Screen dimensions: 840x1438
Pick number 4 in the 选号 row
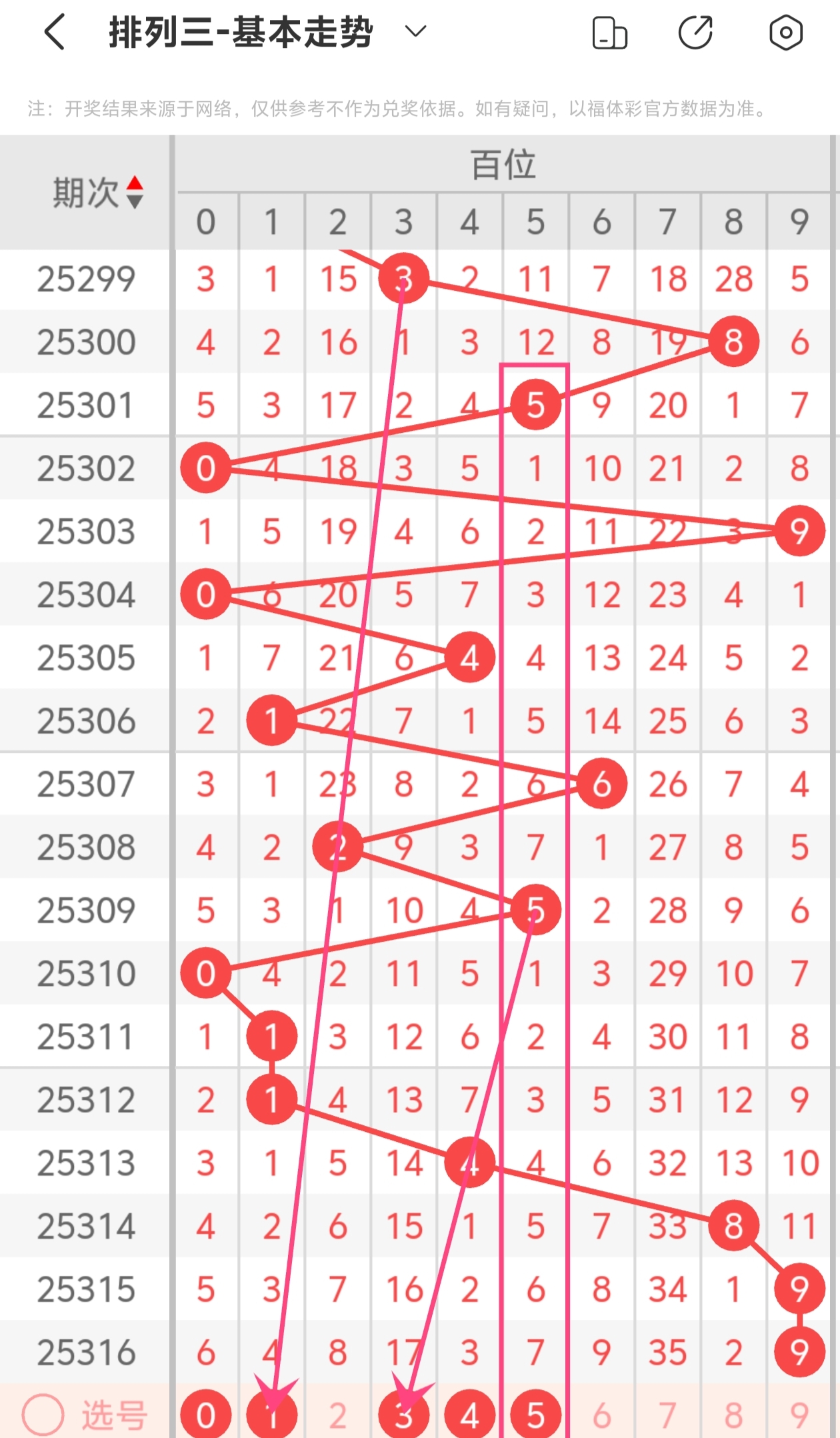point(469,1415)
